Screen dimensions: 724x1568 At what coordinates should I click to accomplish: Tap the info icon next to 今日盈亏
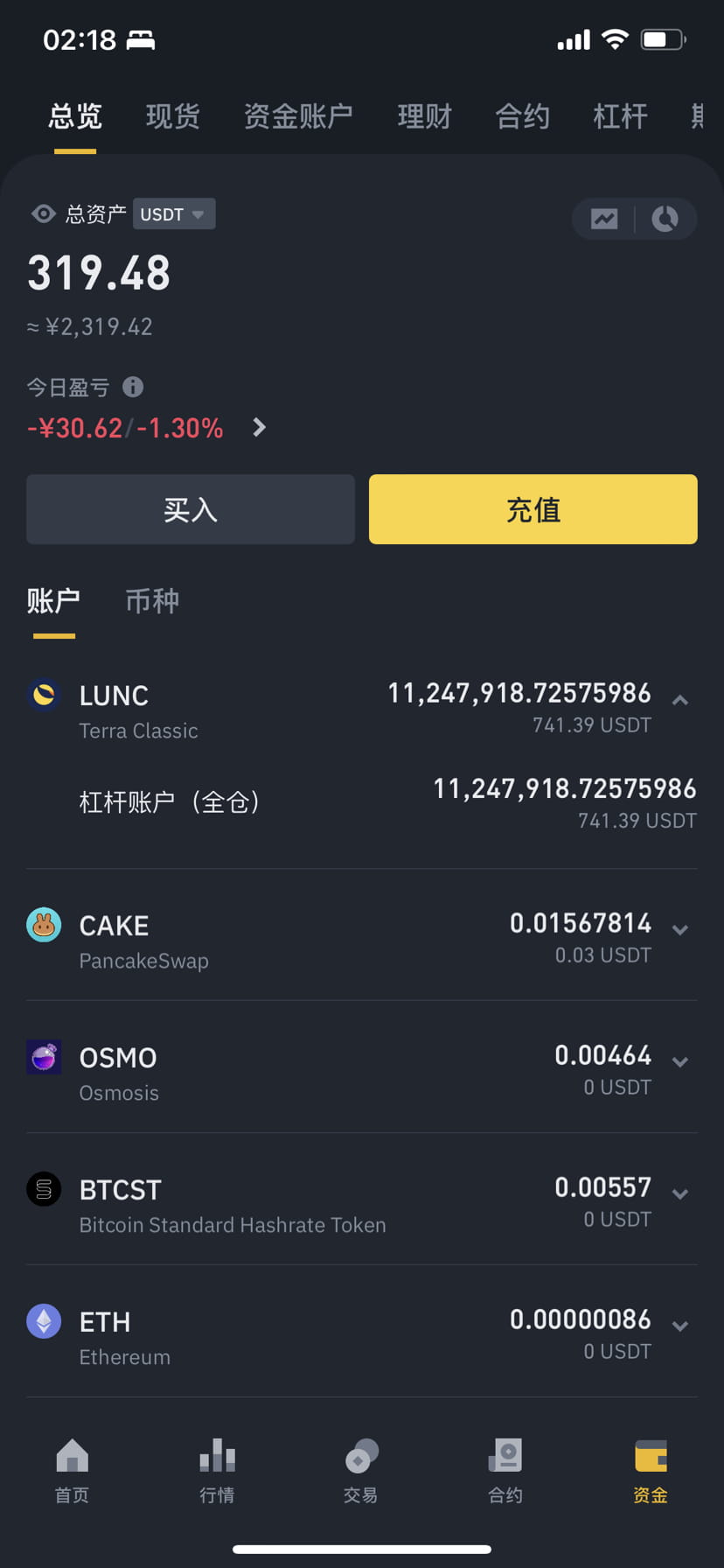133,387
